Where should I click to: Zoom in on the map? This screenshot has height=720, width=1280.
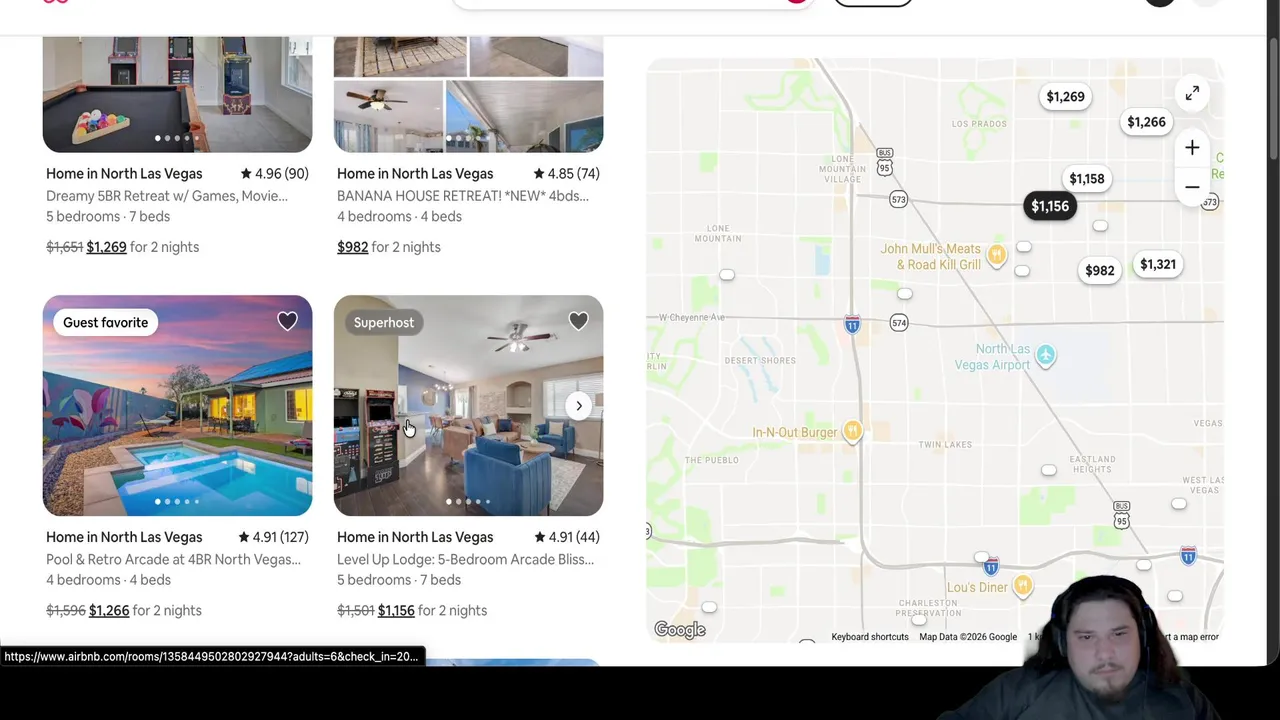(1192, 148)
